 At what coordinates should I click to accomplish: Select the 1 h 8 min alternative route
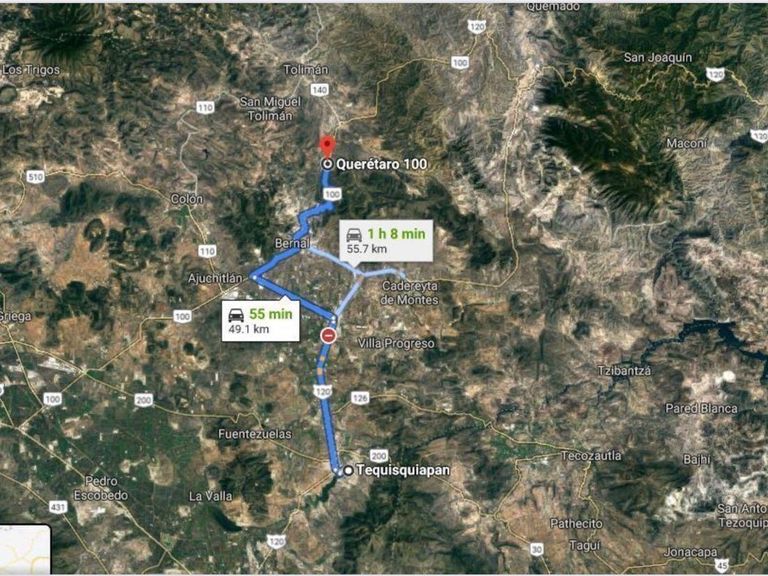pyautogui.click(x=386, y=240)
